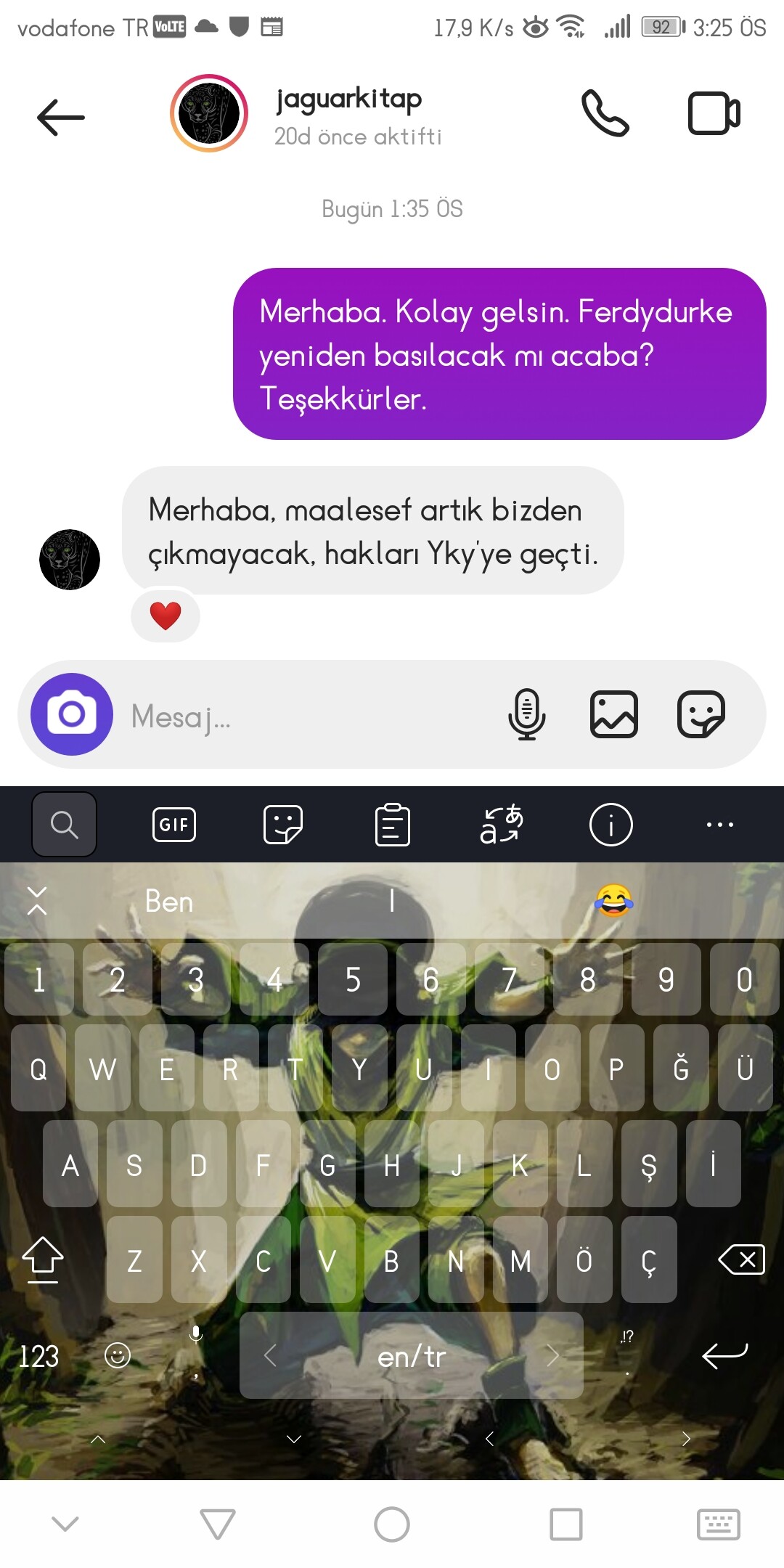Viewport: 784px width, 1568px height.
Task: Show more keyboard toolbar options
Action: tap(719, 825)
